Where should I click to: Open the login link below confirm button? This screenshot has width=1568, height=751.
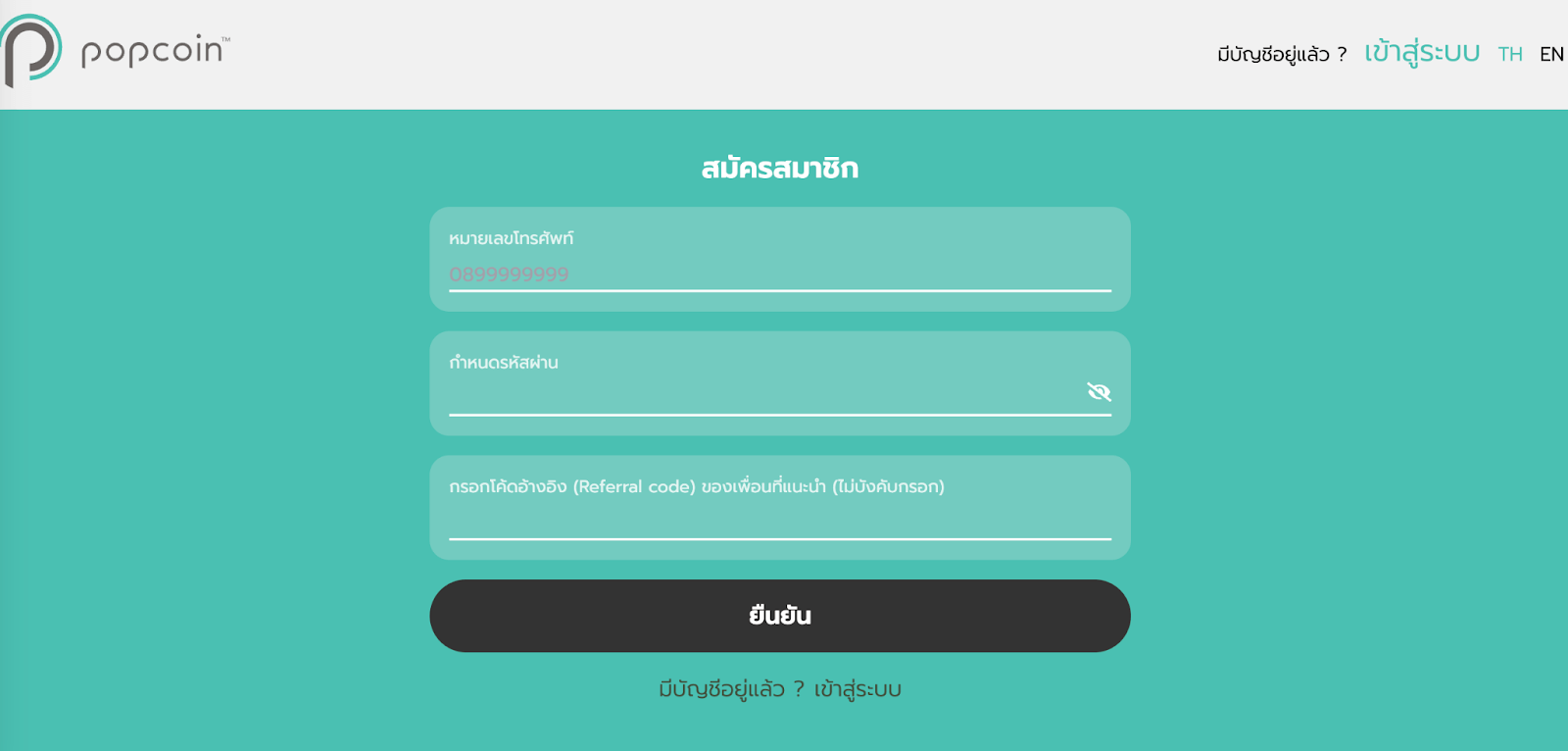coord(857,689)
